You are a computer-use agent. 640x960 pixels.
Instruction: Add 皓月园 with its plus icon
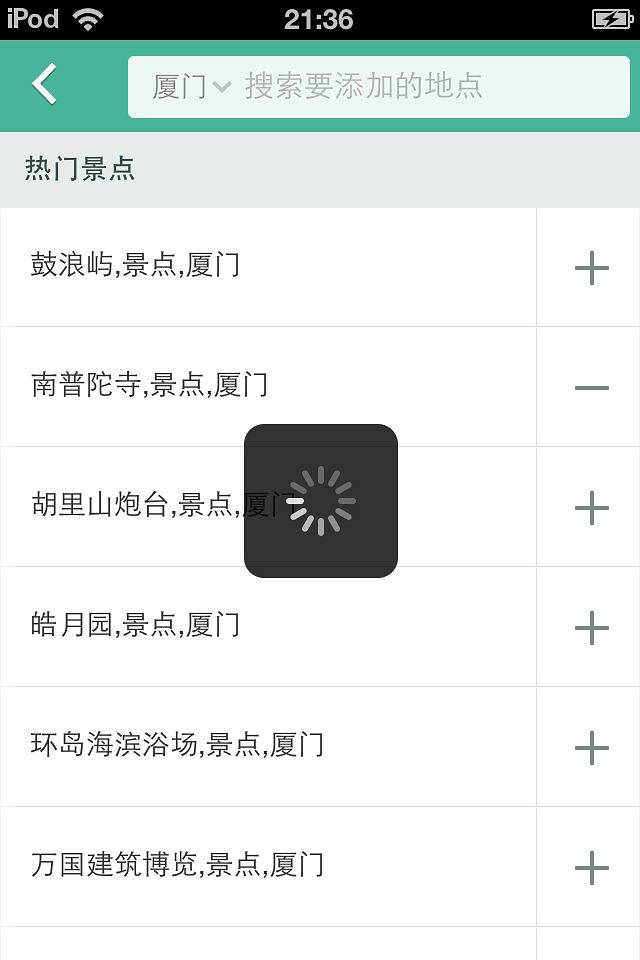coord(591,627)
